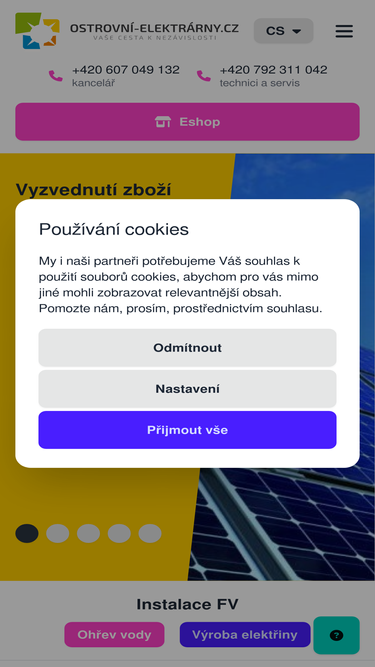The height and width of the screenshot is (667, 375).
Task: Accept all cookies with Přijmout vše
Action: tap(187, 430)
